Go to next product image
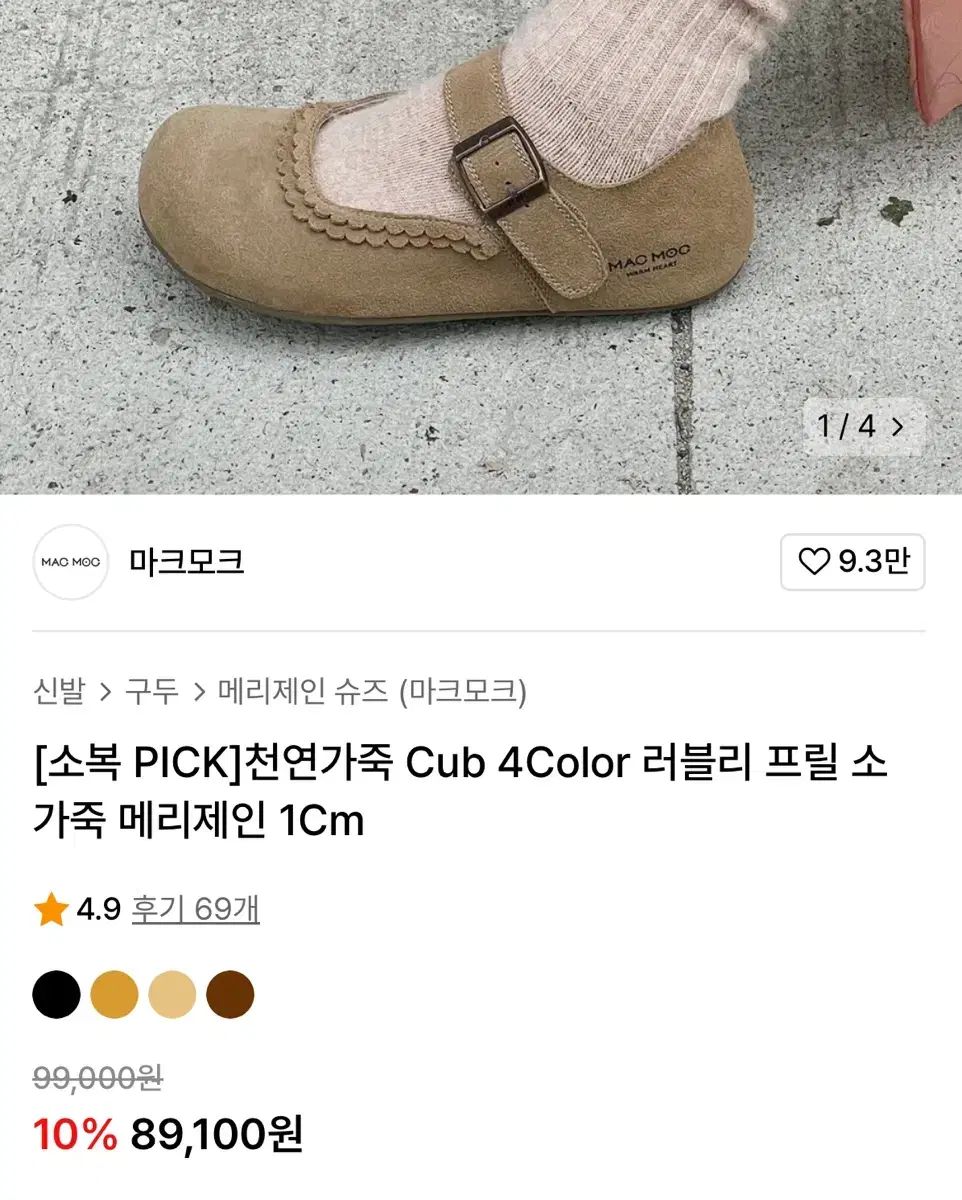 tap(897, 427)
